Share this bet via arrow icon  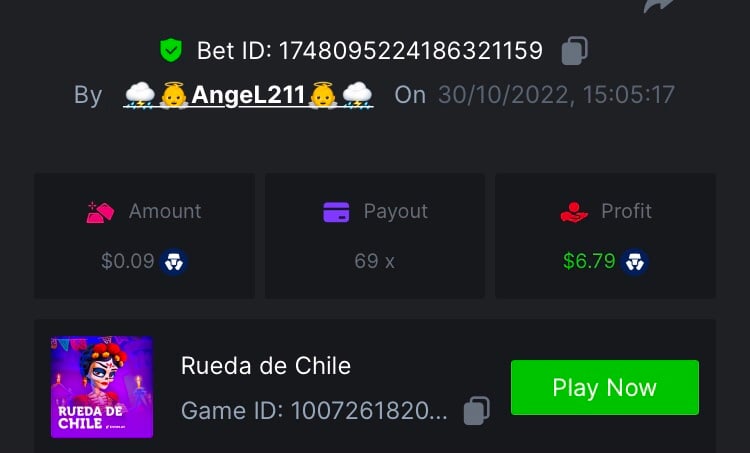659,5
